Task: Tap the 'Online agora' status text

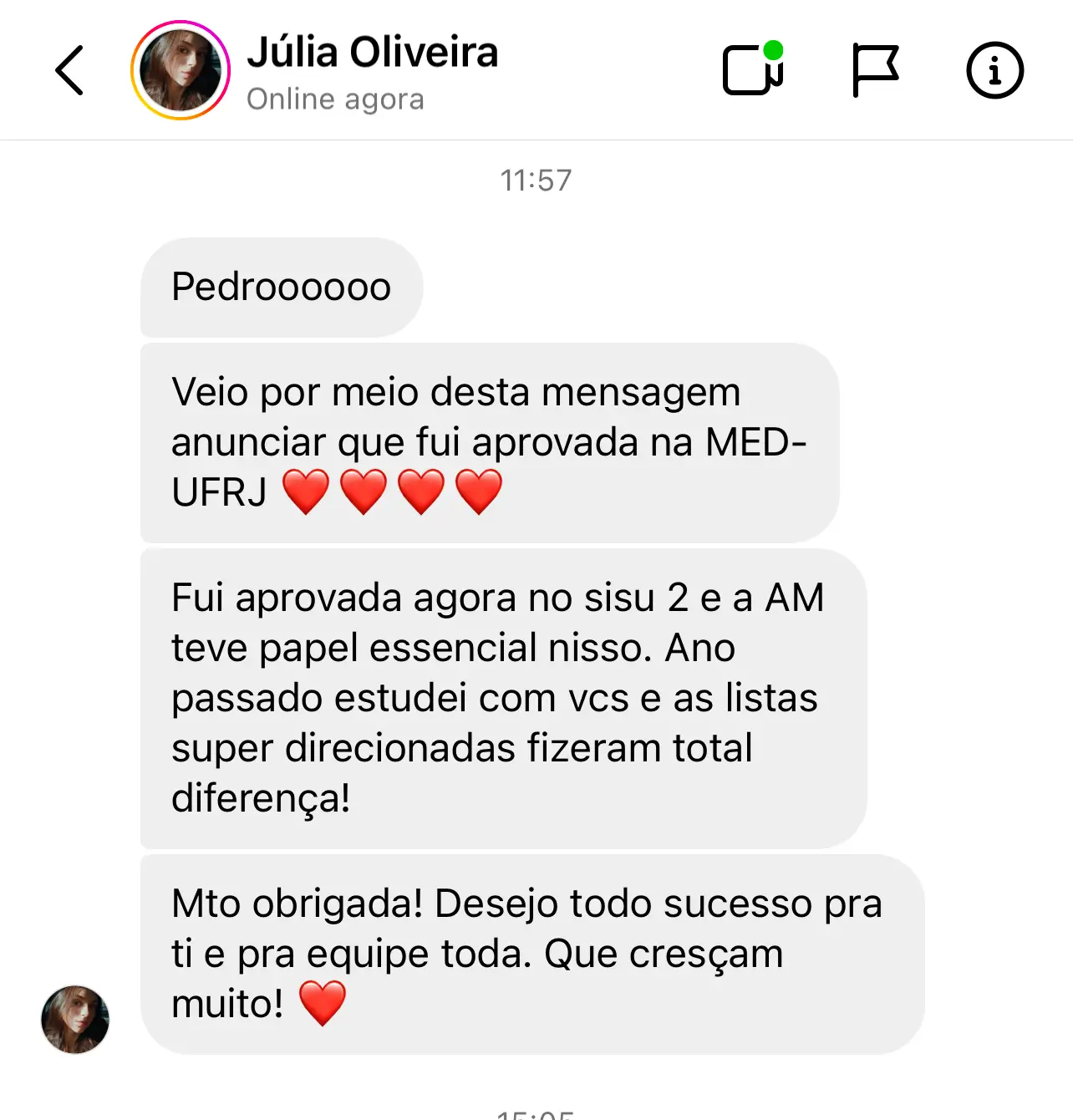Action: point(333,99)
